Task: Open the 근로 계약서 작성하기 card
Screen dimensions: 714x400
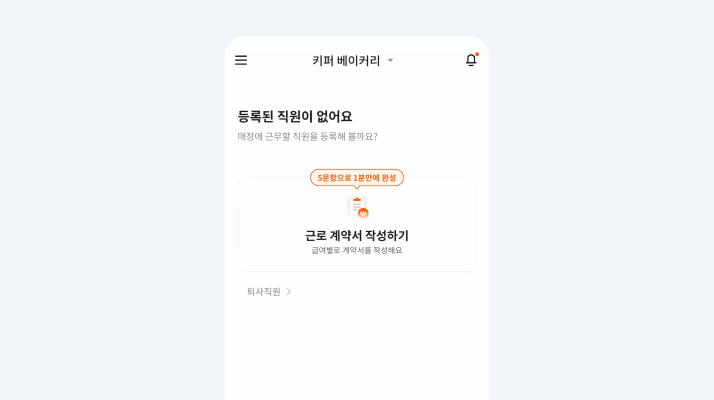Action: 357,226
